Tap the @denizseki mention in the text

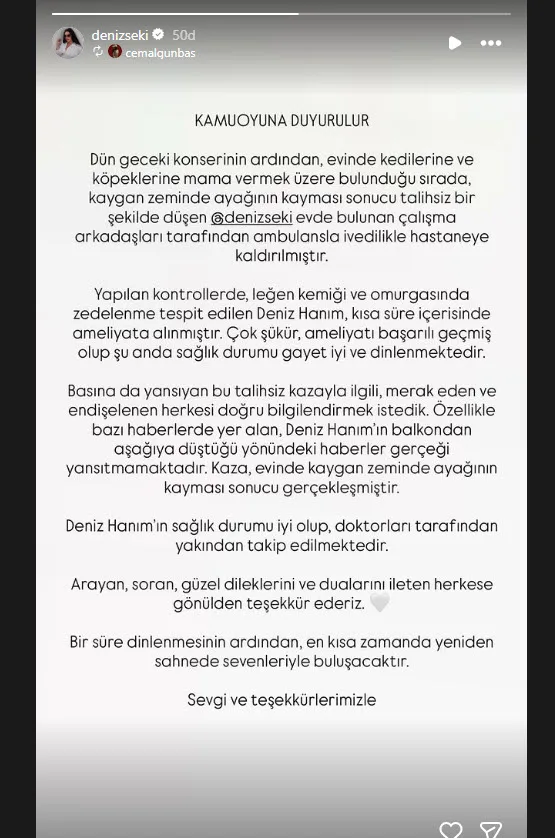[x=251, y=218]
